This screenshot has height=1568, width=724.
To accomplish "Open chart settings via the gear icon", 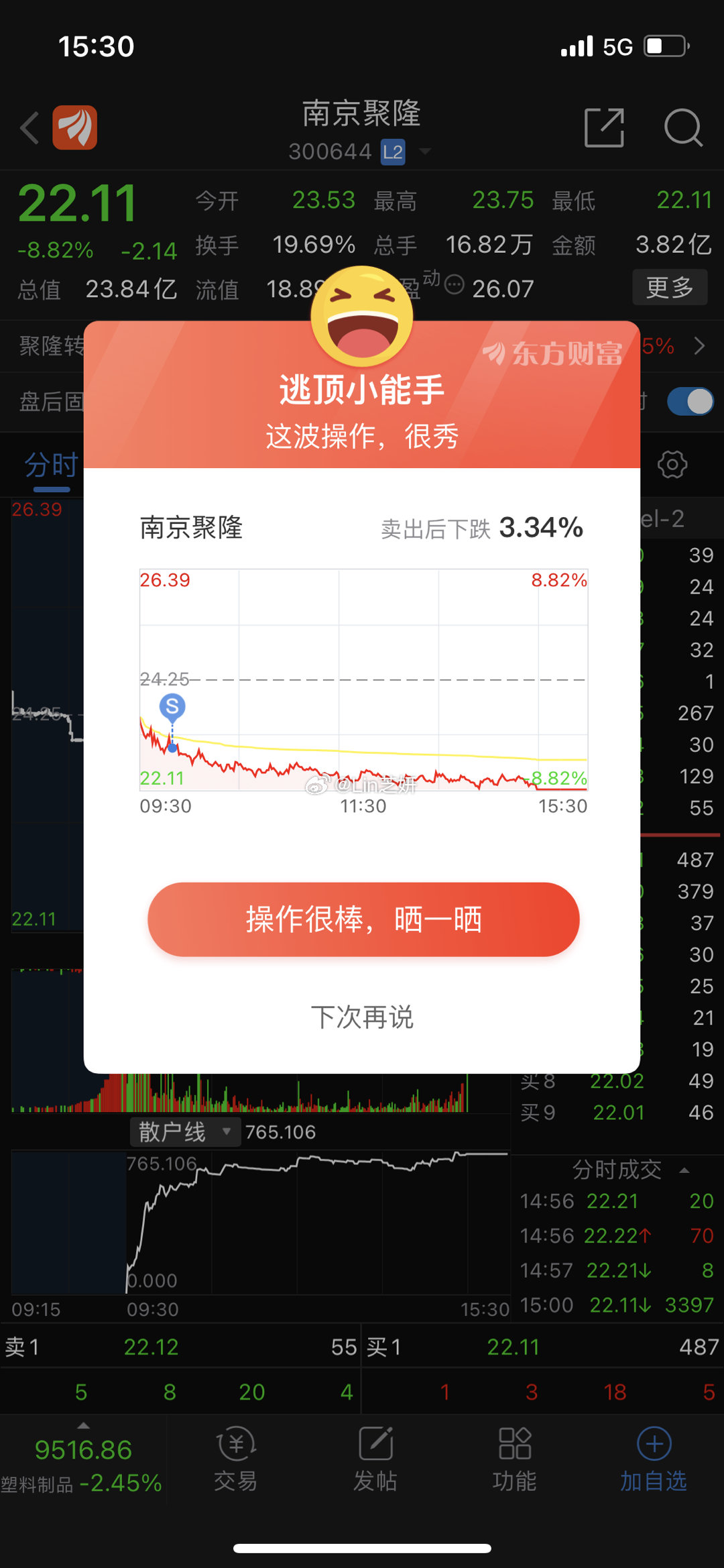I will click(672, 465).
